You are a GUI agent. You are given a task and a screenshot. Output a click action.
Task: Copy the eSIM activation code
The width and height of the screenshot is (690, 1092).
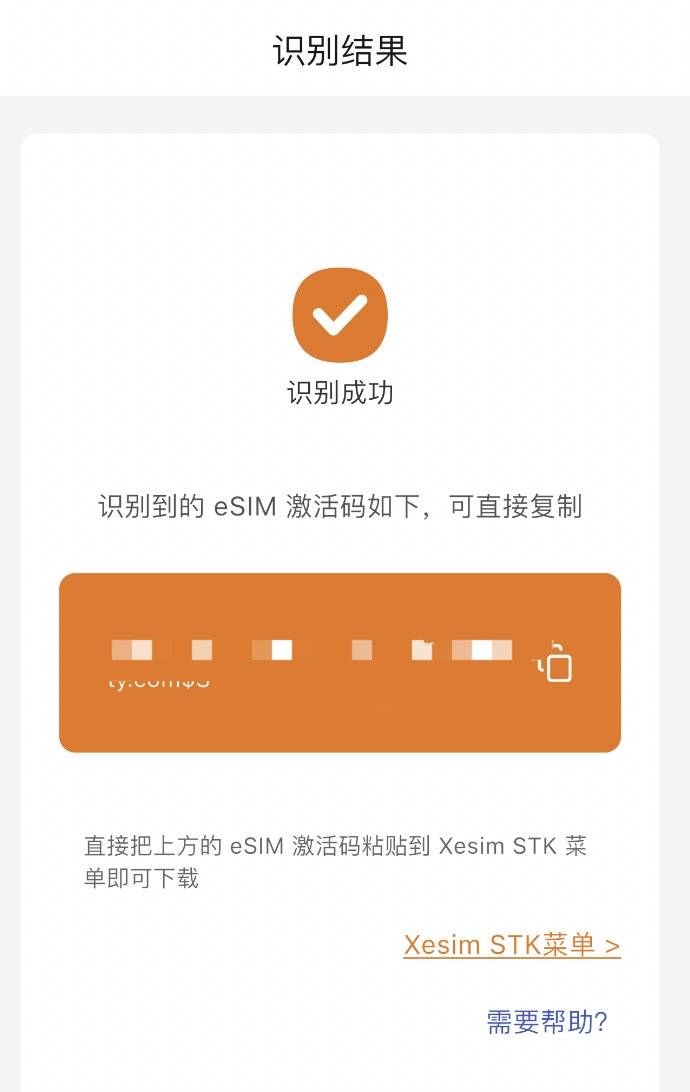[x=557, y=663]
